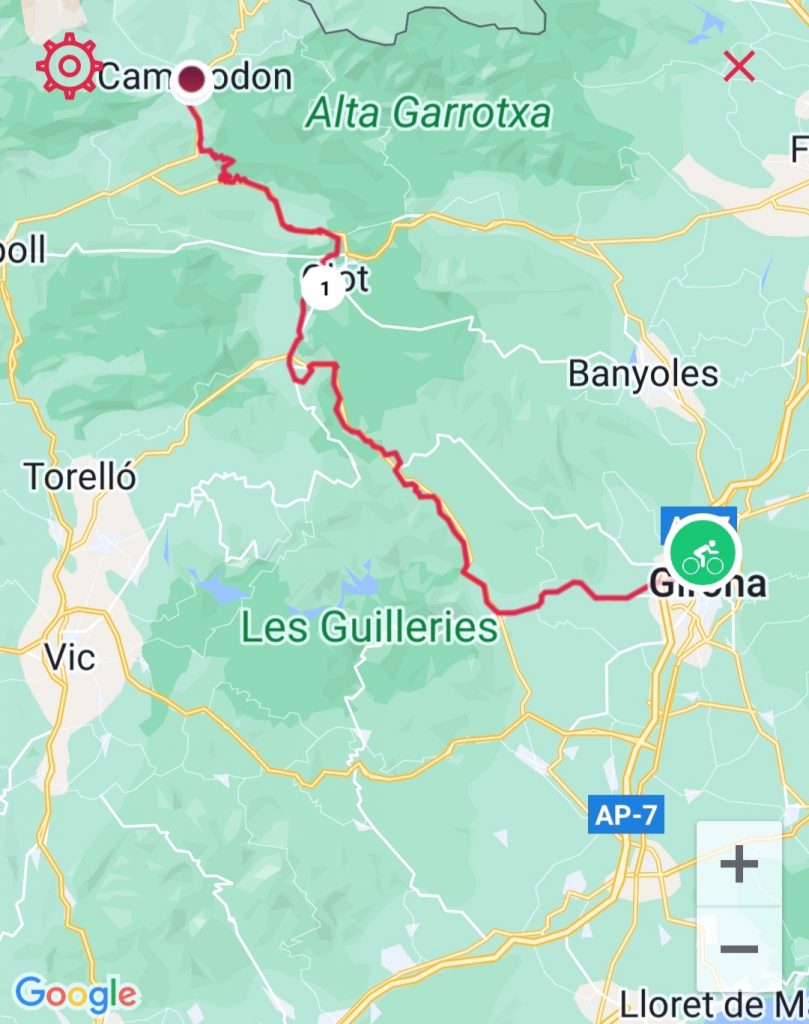Zoom in on the map

pyautogui.click(x=739, y=864)
